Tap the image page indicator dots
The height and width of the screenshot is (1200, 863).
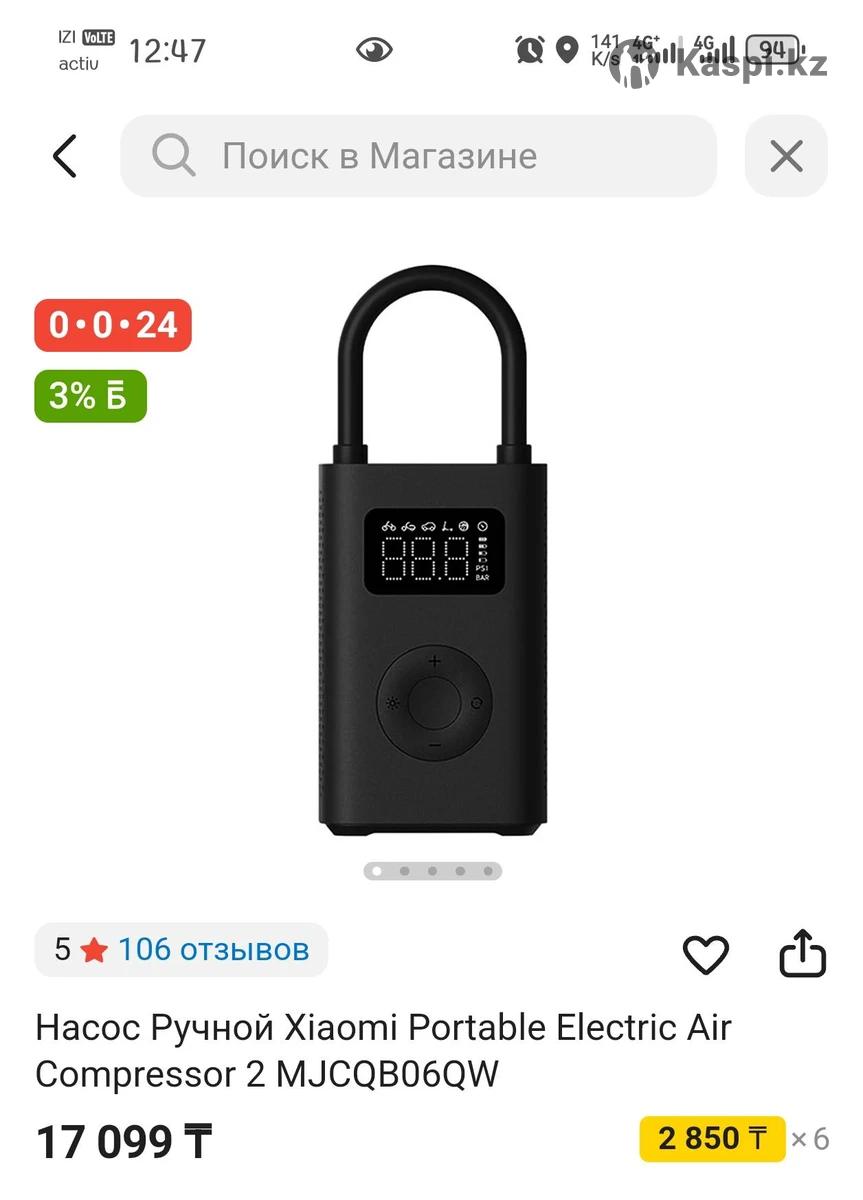(432, 871)
